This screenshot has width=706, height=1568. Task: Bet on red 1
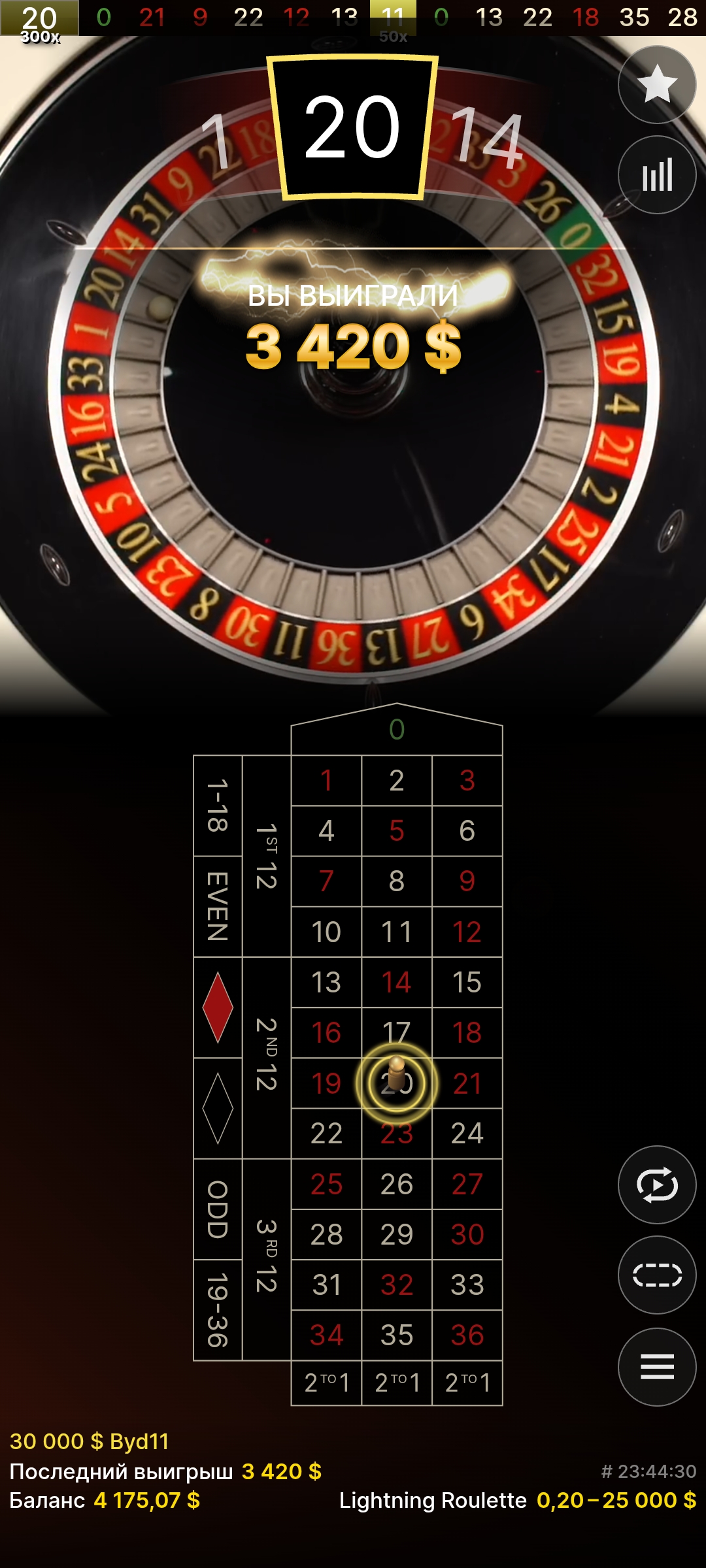tap(326, 780)
